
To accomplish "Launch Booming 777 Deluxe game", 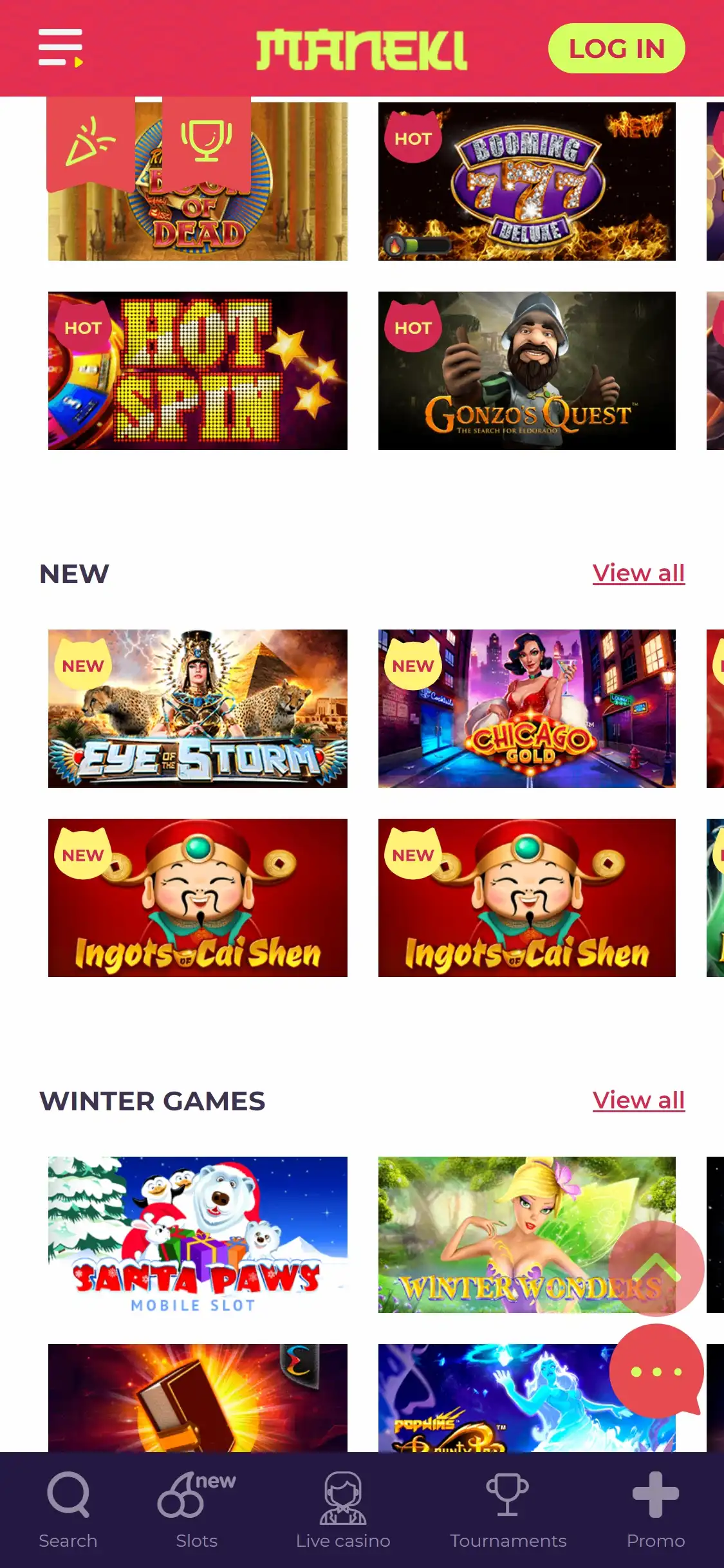I will pos(526,182).
